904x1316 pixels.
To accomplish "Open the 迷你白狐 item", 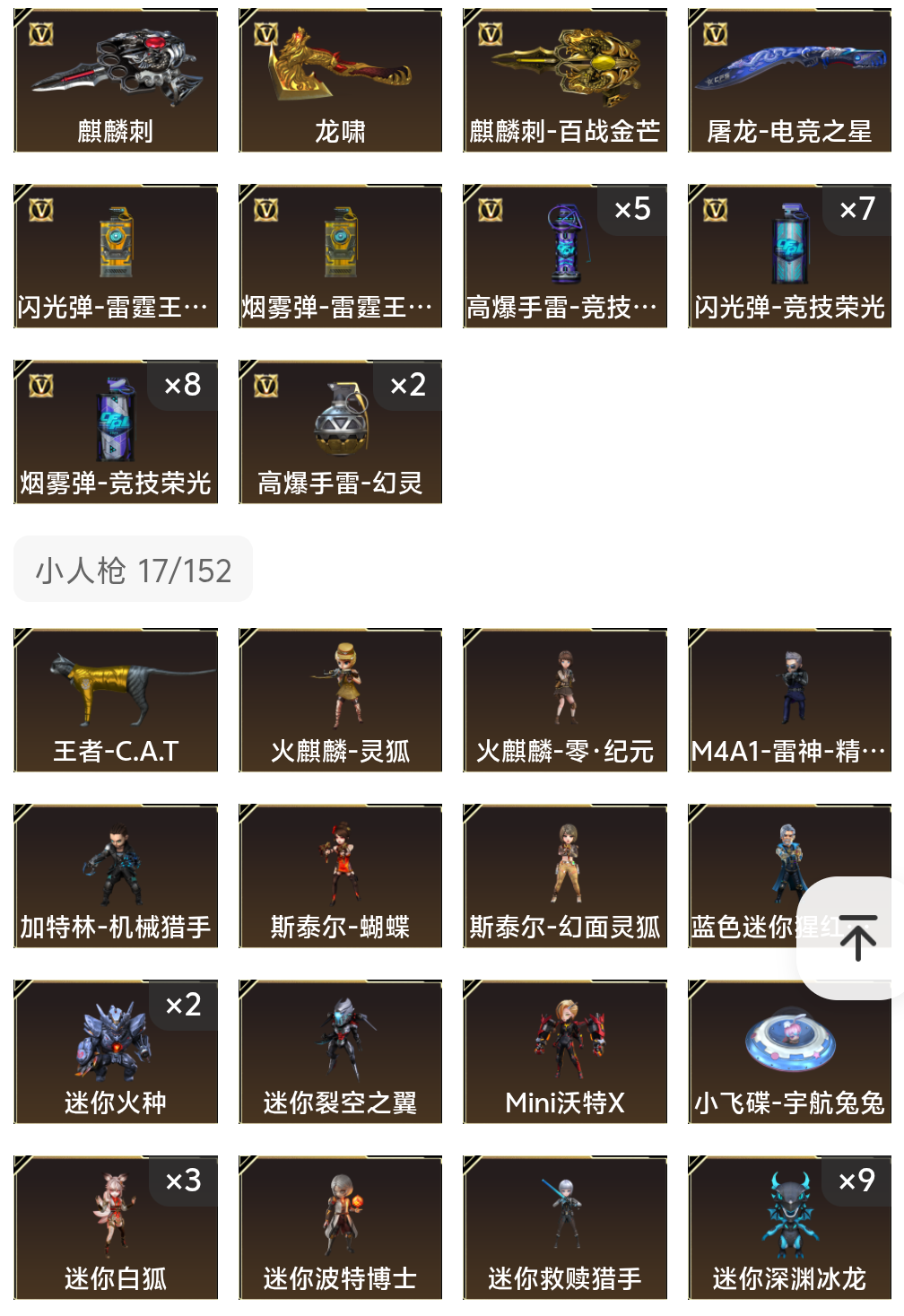I will [x=116, y=1228].
